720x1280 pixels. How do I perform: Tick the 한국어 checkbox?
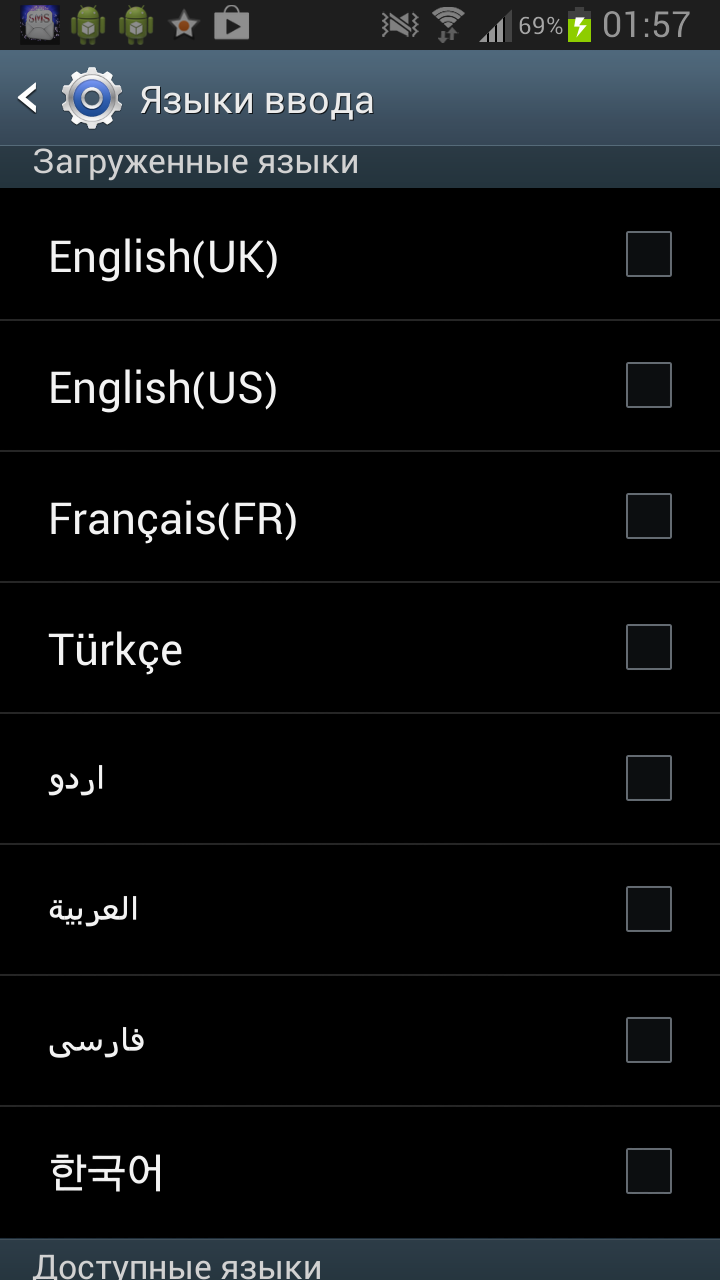coord(648,1171)
